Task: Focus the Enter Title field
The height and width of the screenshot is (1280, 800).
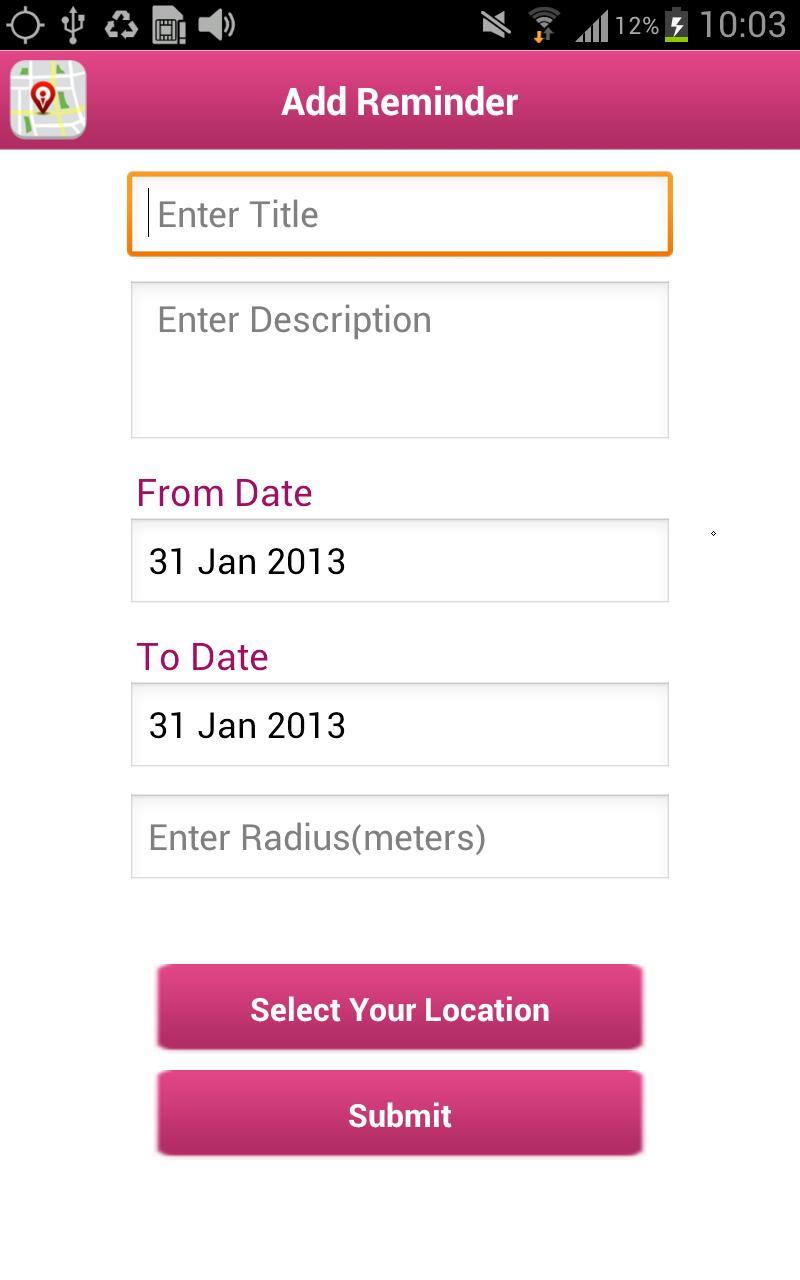Action: [399, 214]
